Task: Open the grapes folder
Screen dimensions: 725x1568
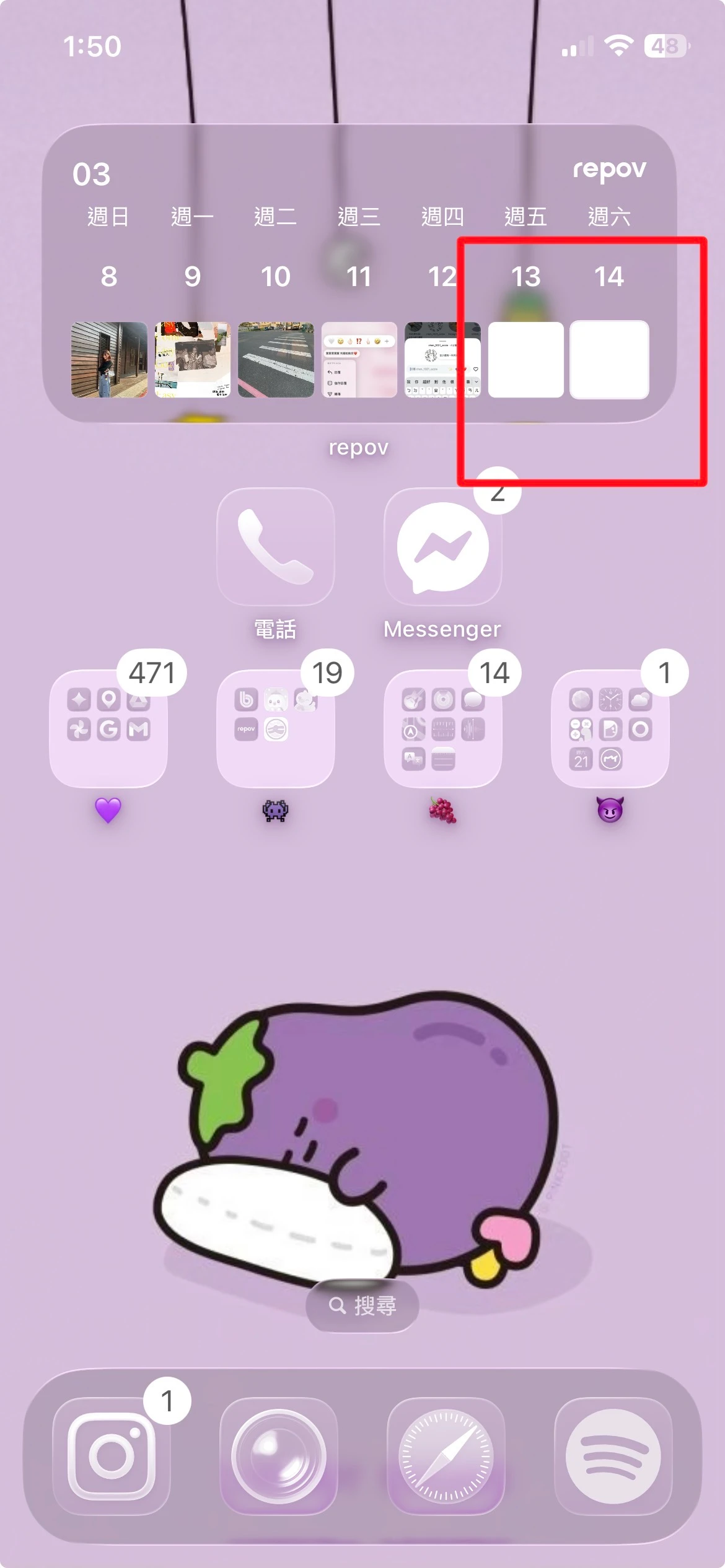Action: pyautogui.click(x=442, y=729)
